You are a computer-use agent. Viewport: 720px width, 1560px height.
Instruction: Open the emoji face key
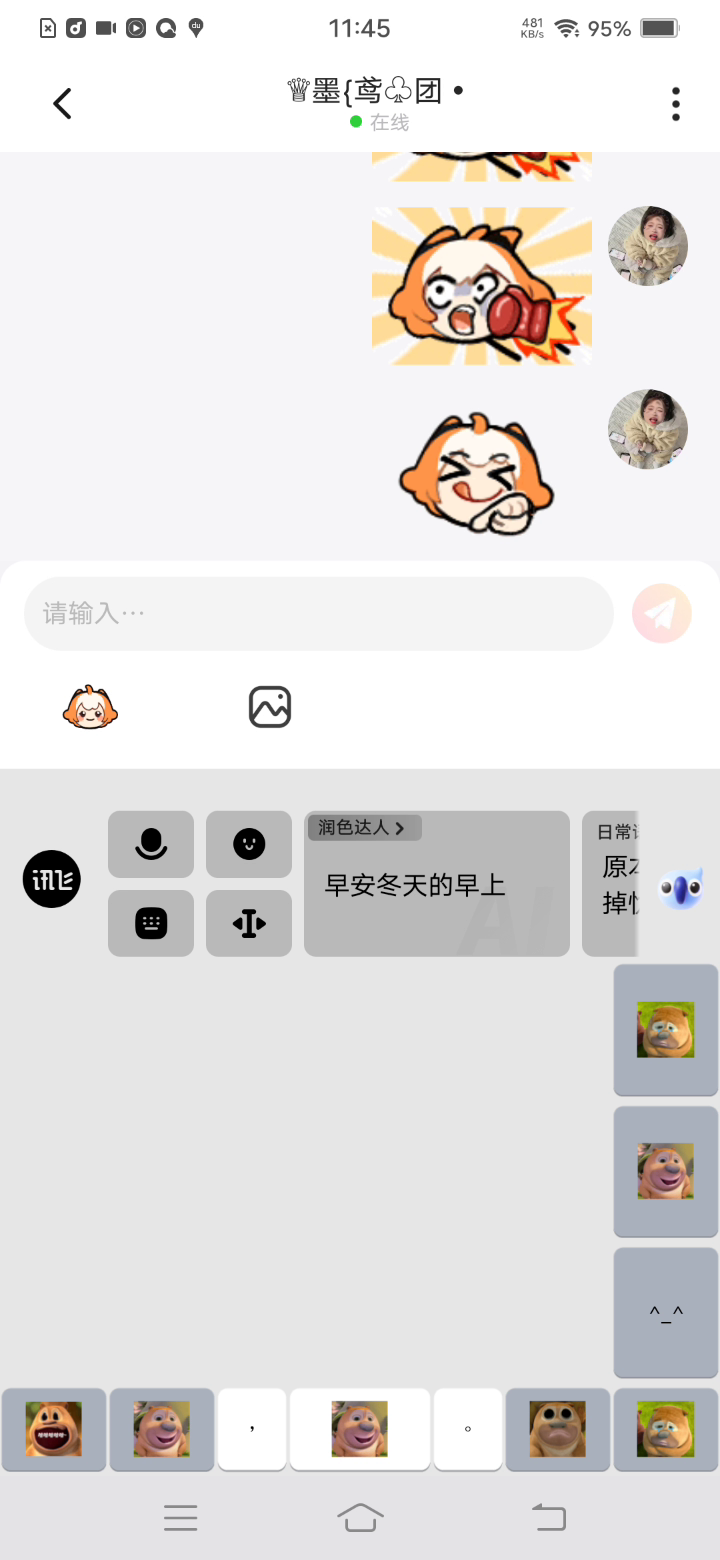pos(249,844)
